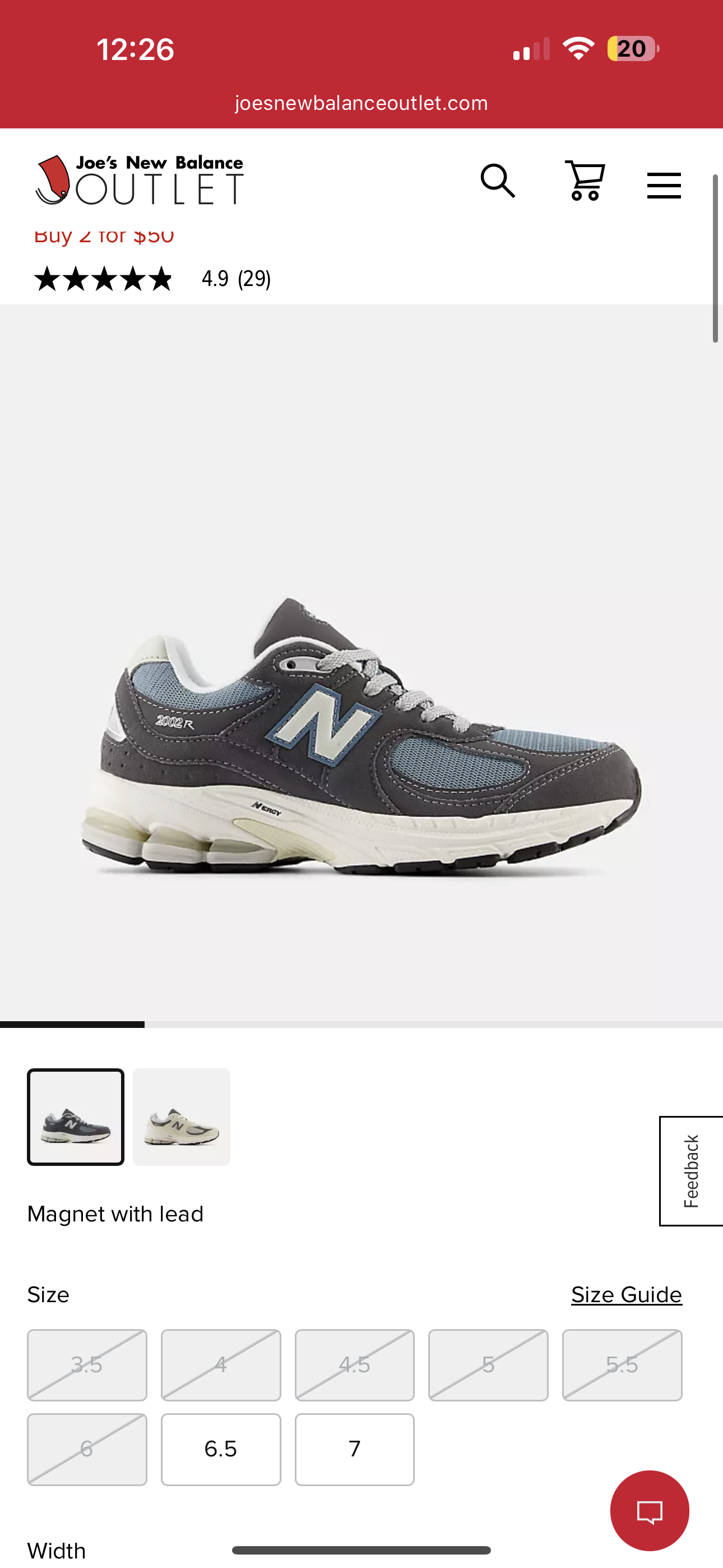The image size is (723, 1568).
Task: Open the hamburger menu
Action: [x=664, y=185]
